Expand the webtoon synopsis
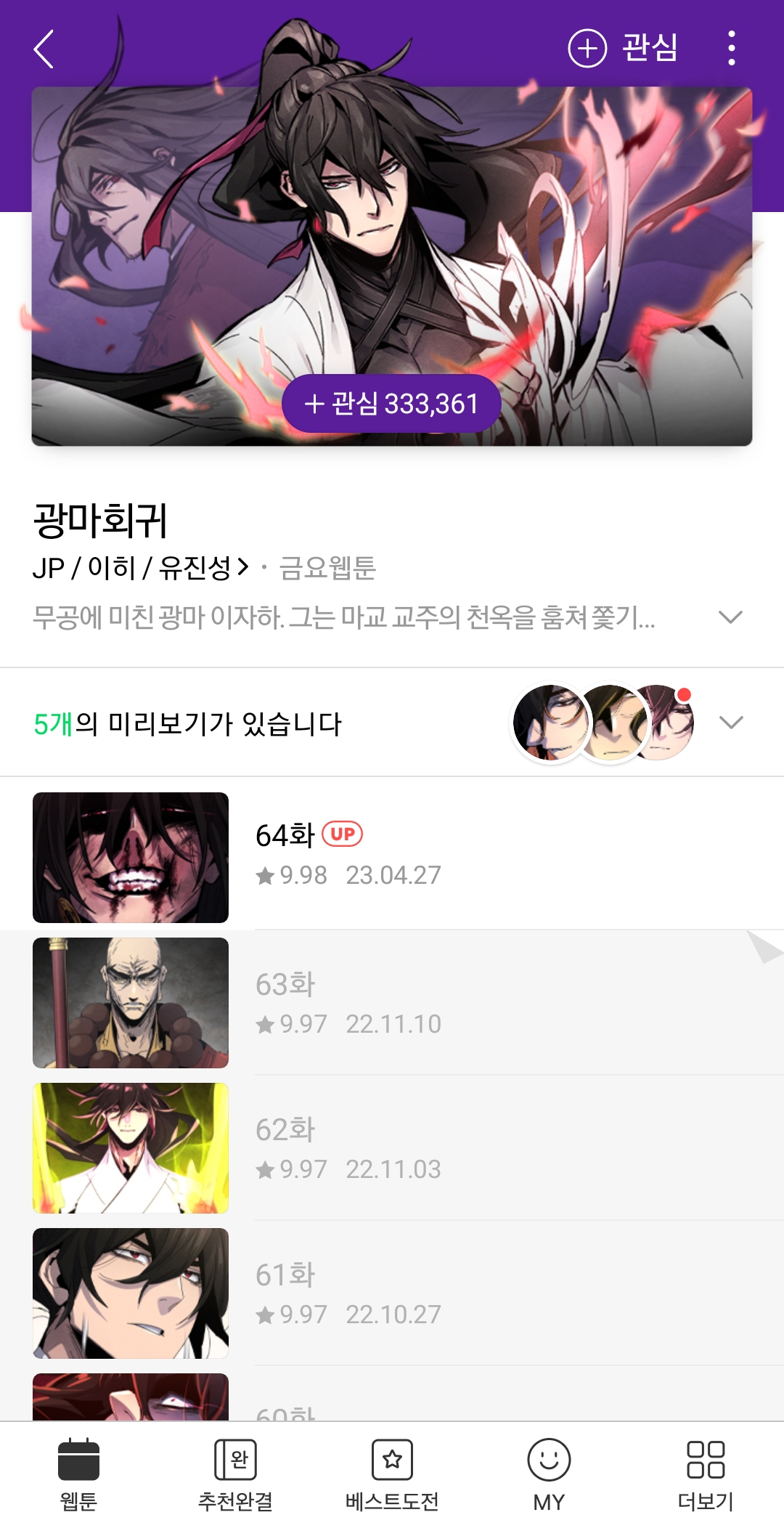Viewport: 784px width, 1536px height. coord(730,617)
